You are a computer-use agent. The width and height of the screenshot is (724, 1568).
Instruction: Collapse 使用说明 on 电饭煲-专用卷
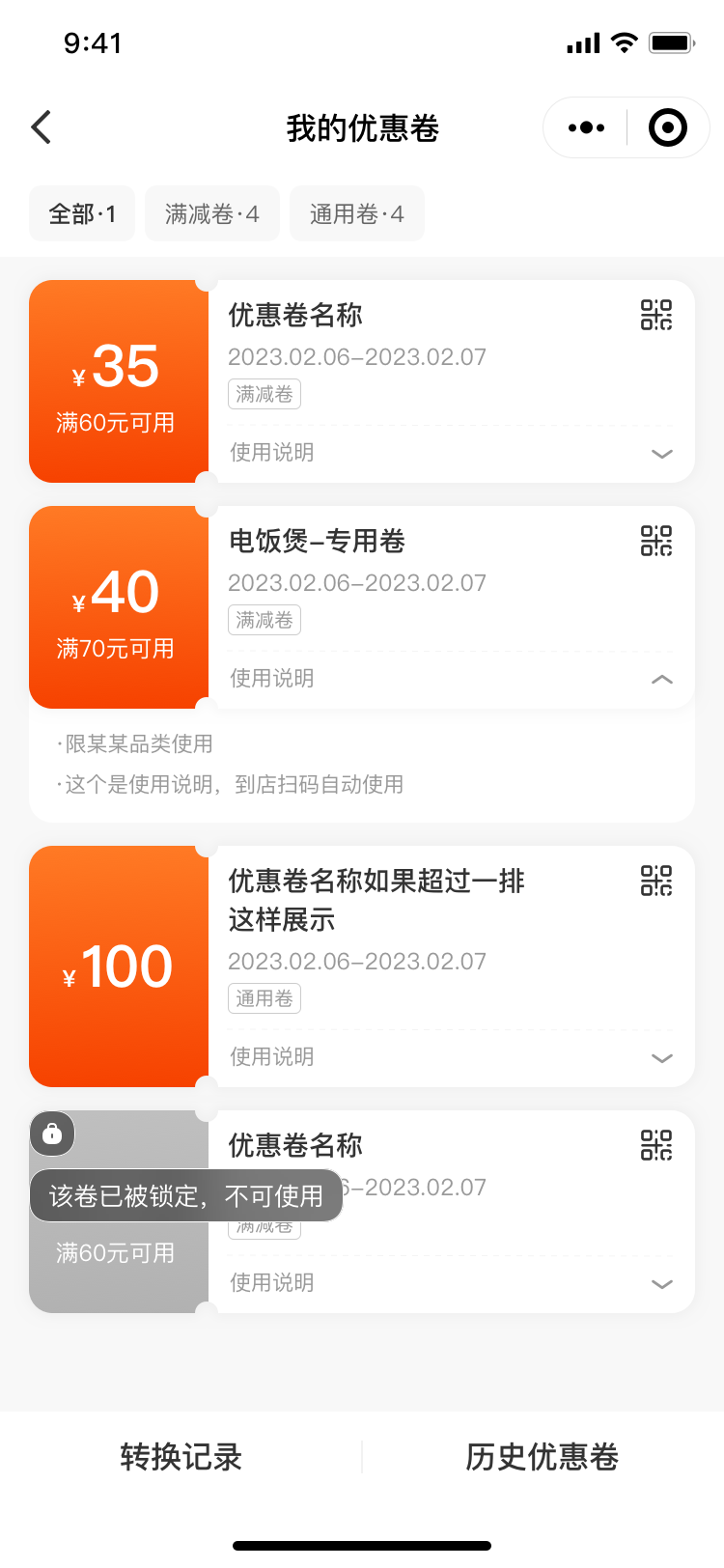click(451, 679)
